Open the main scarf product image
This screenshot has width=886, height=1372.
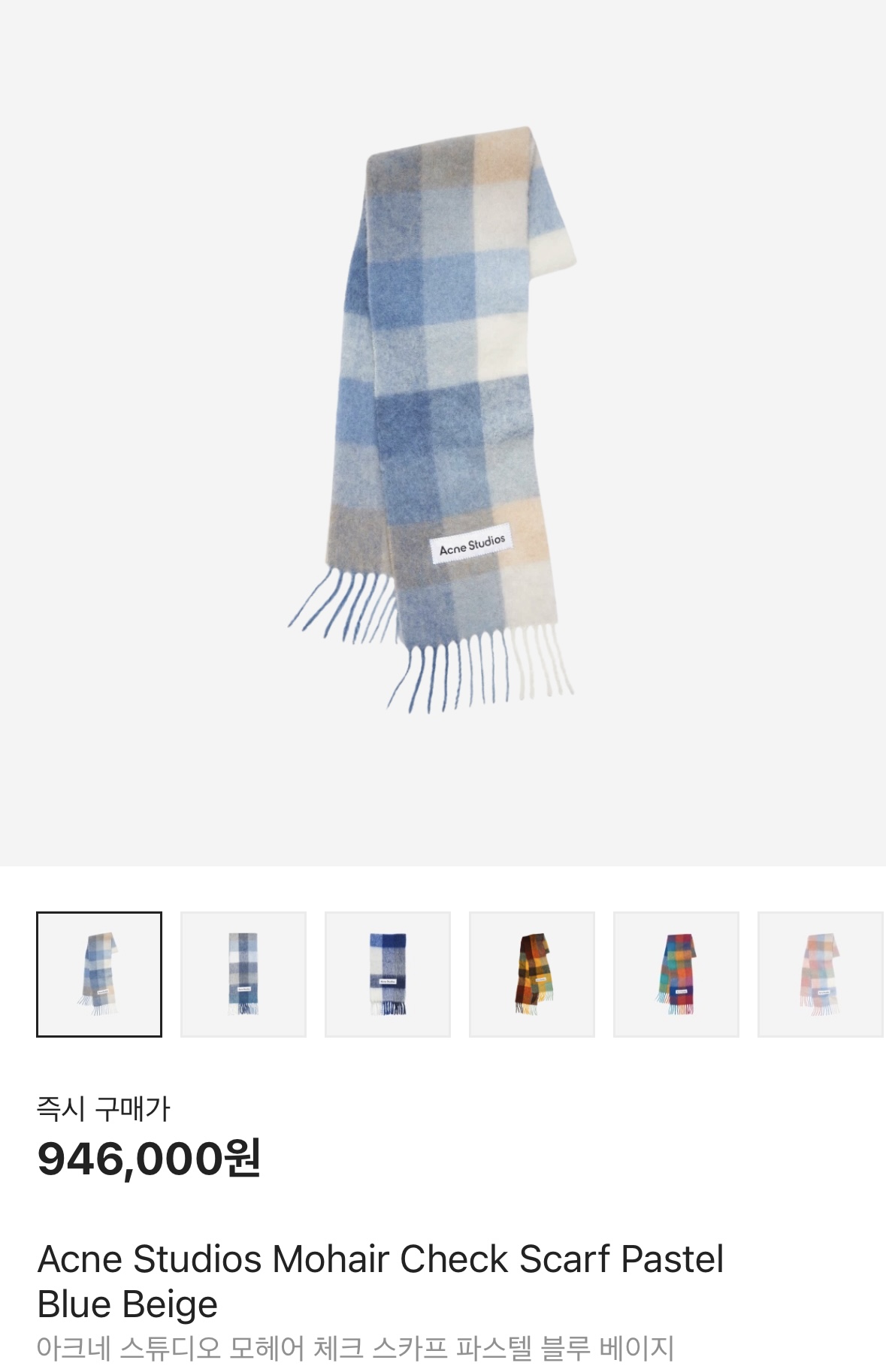tap(442, 421)
